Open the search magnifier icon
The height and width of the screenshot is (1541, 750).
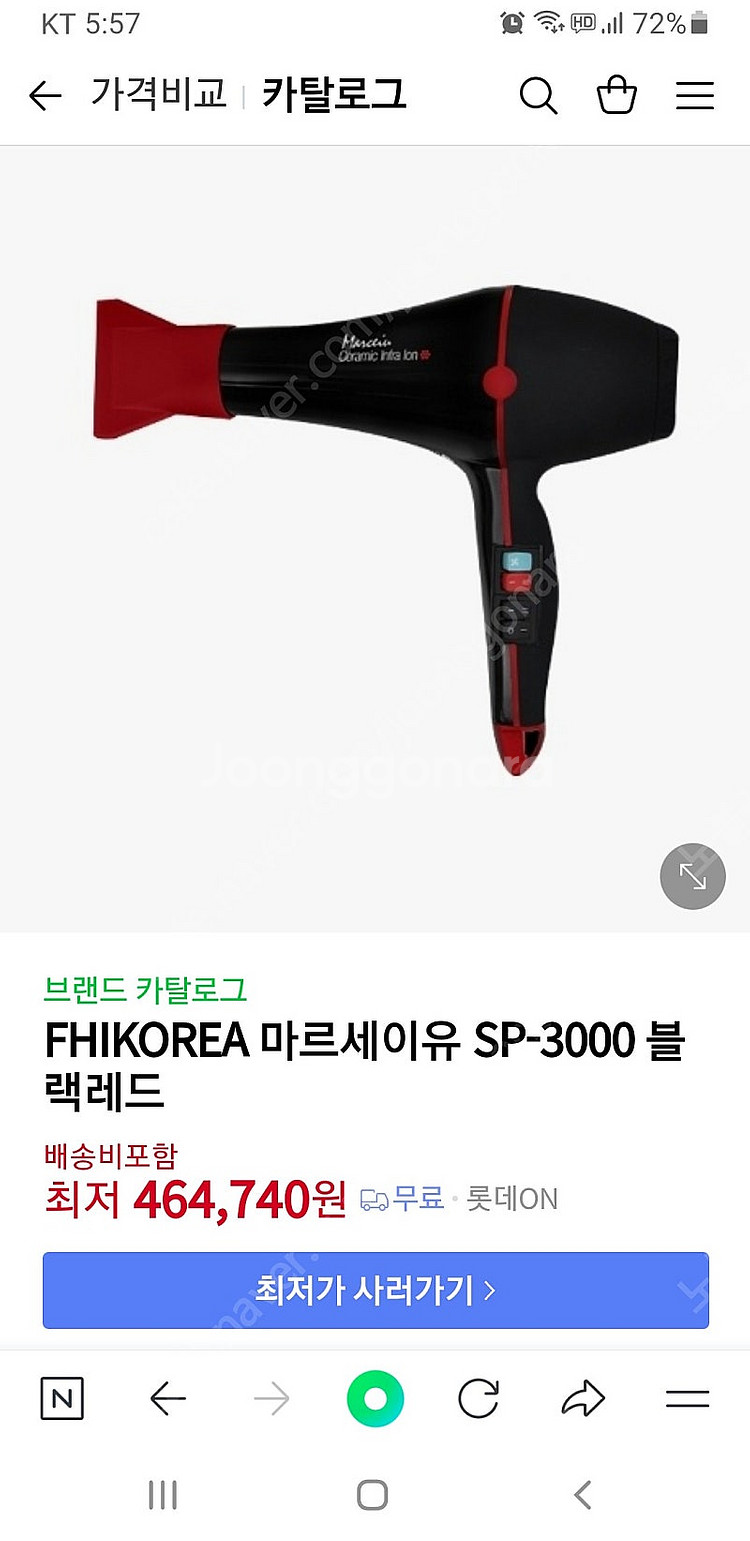click(538, 96)
